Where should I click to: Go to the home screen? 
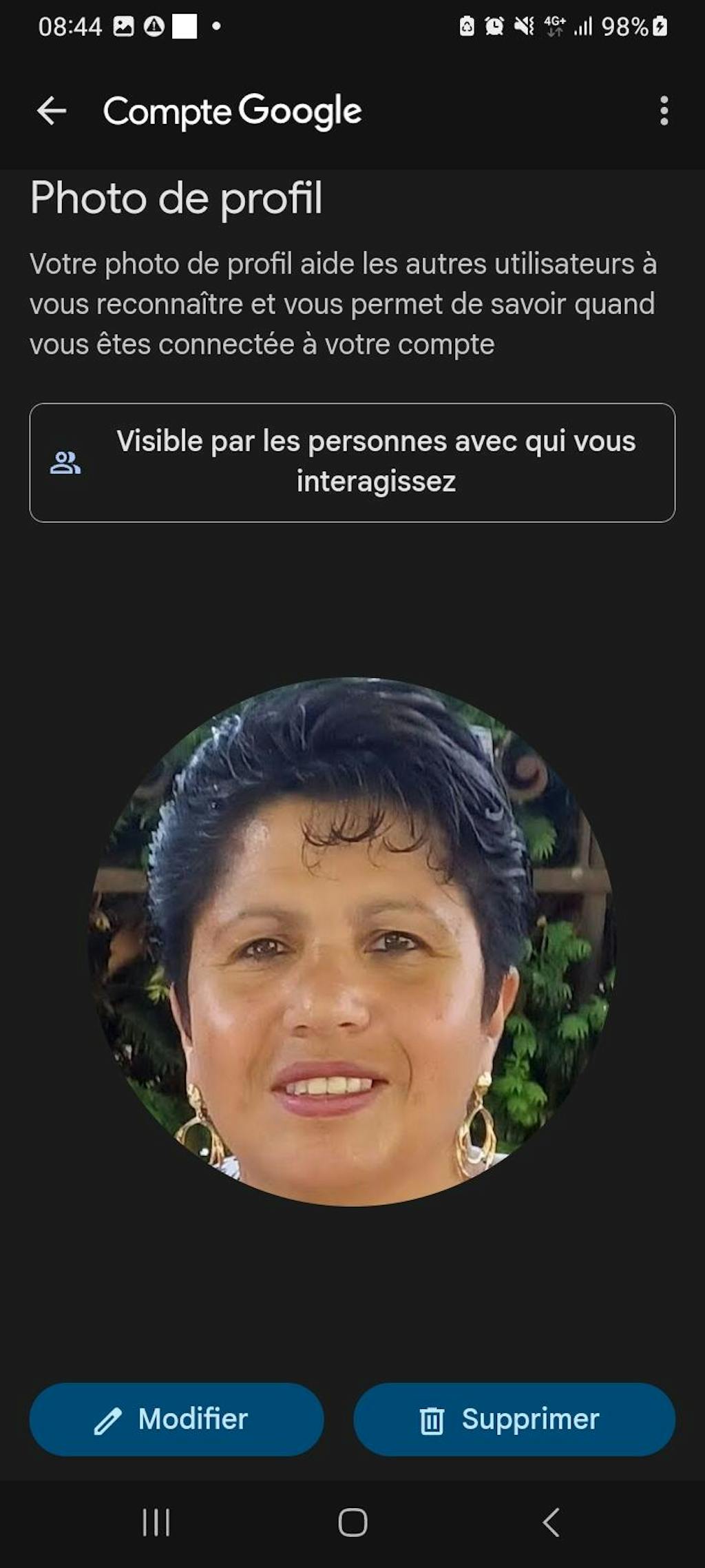(352, 1523)
